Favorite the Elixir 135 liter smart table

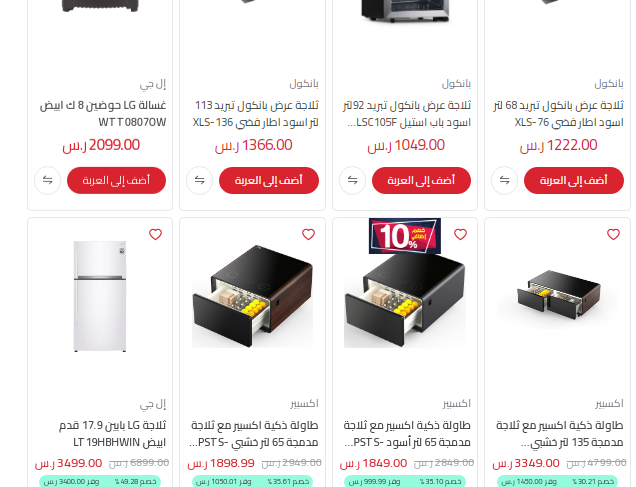click(613, 235)
